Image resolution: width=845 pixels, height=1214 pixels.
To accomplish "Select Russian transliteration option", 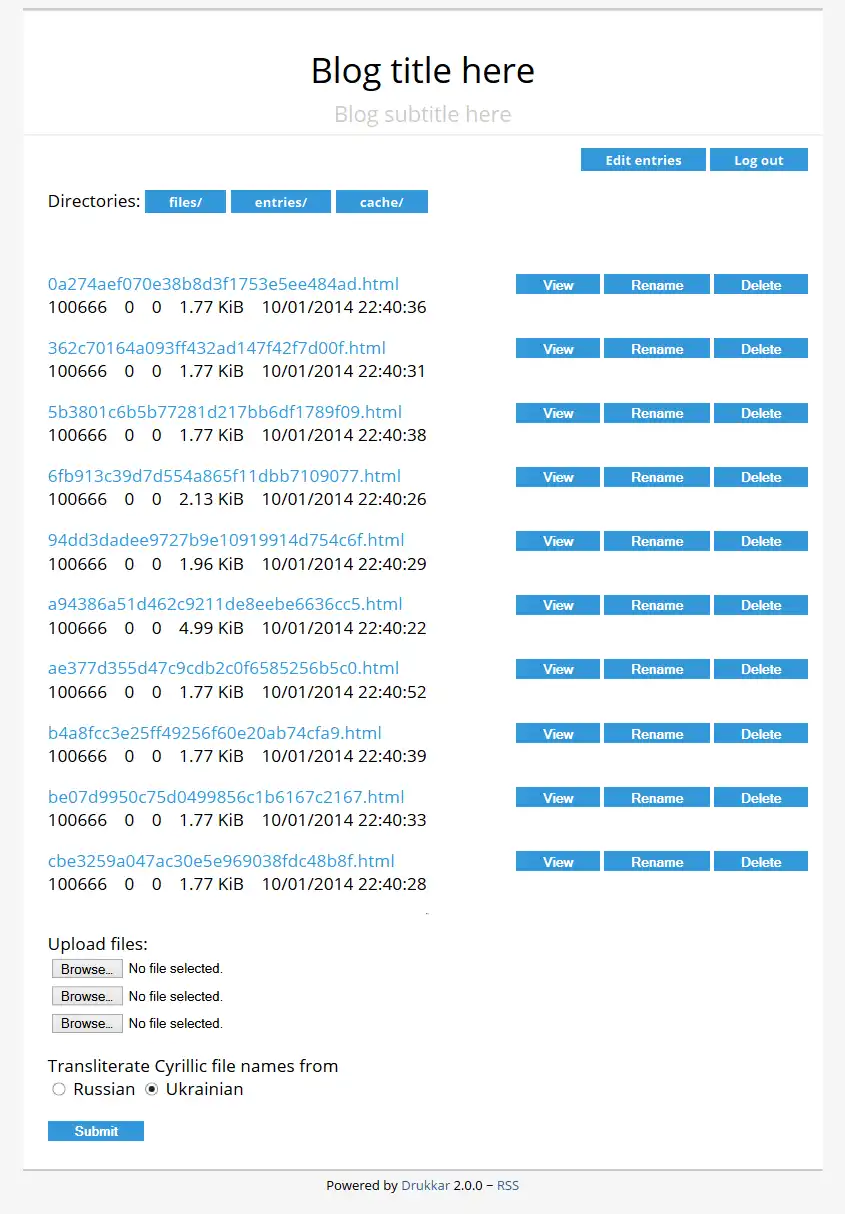I will [x=59, y=1089].
